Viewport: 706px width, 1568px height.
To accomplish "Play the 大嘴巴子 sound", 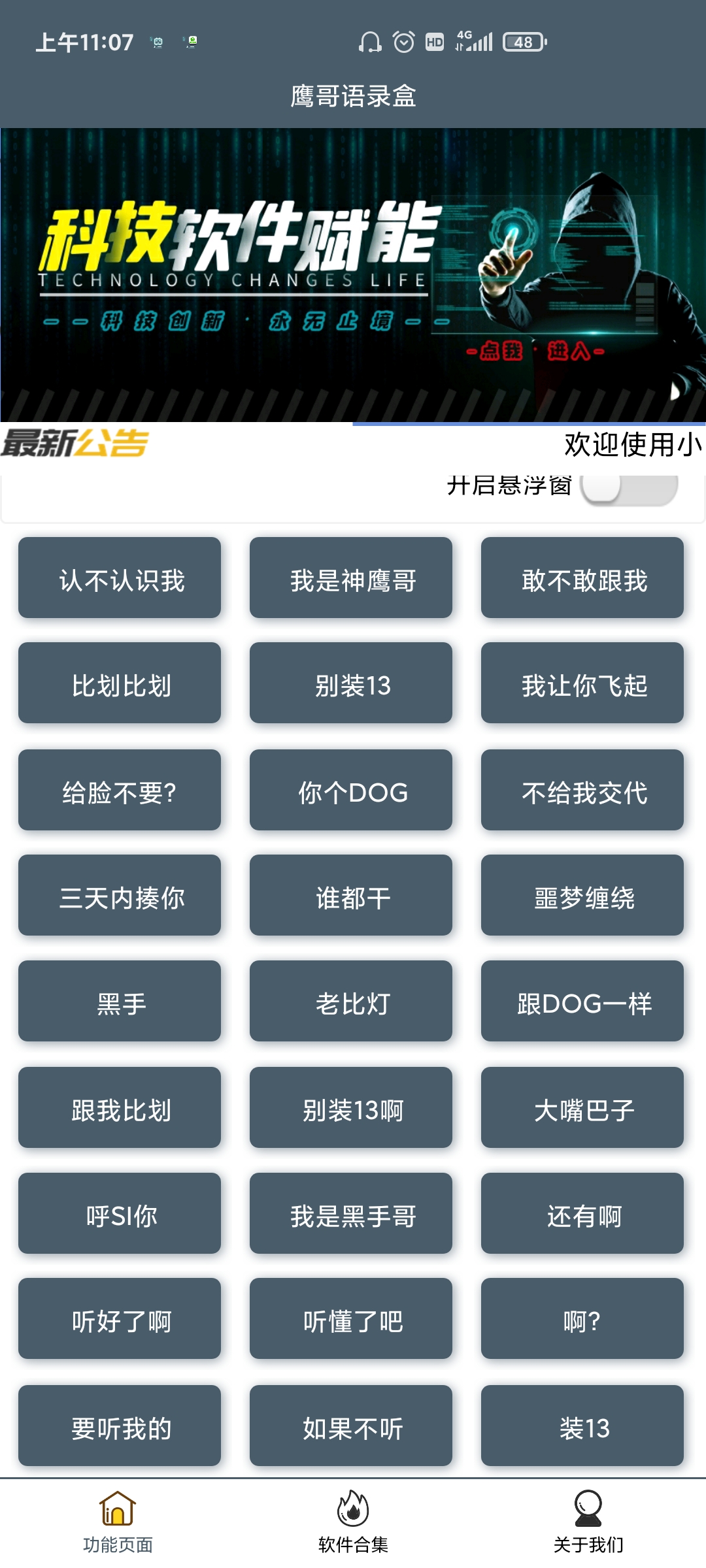I will (x=582, y=1107).
